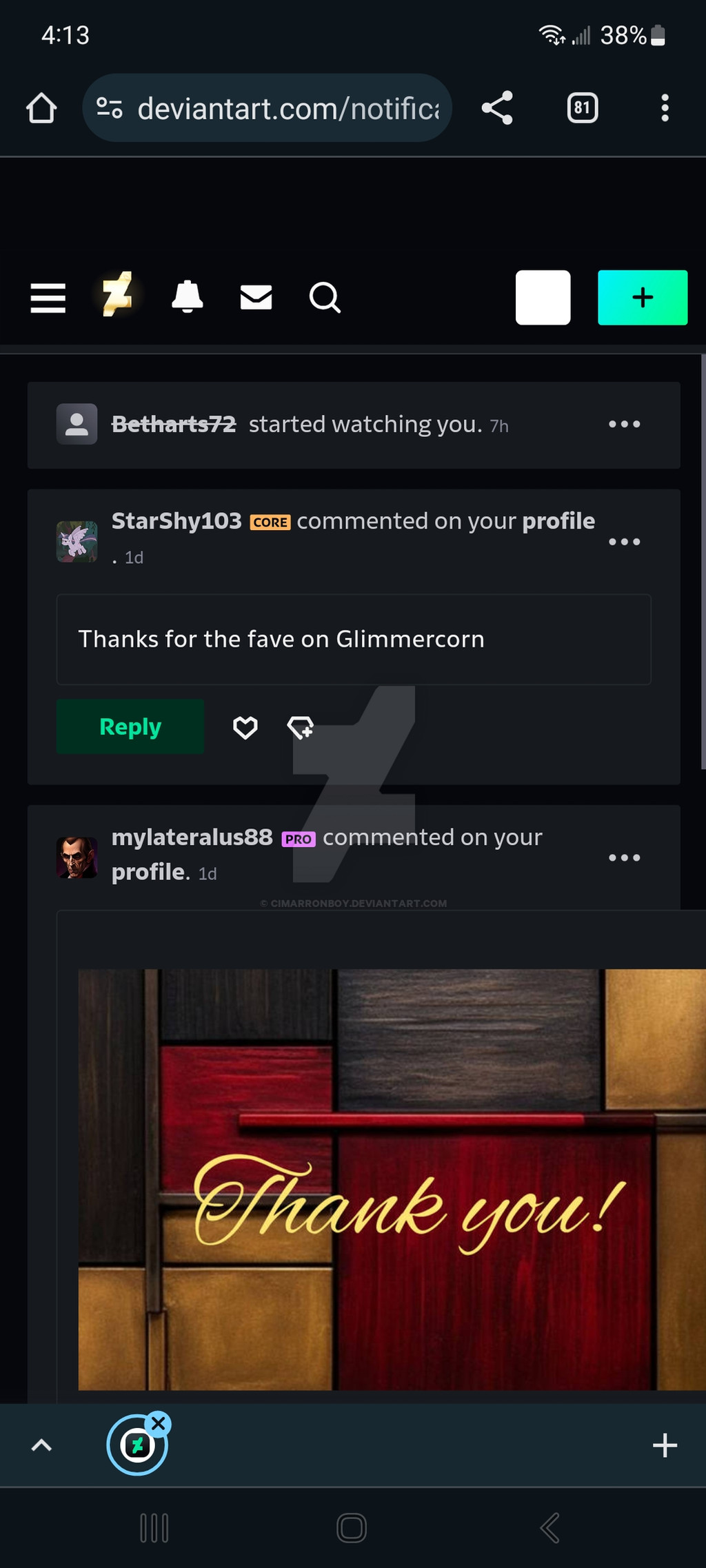Open the browser home page

(41, 108)
